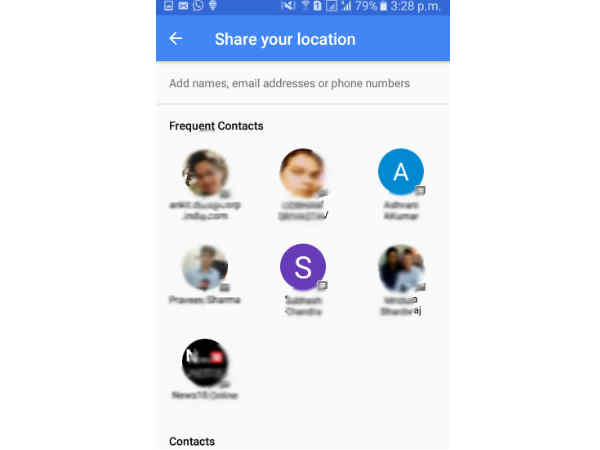Select Praveen Sharma as recipient
Screen dimensions: 600x450
tap(205, 268)
